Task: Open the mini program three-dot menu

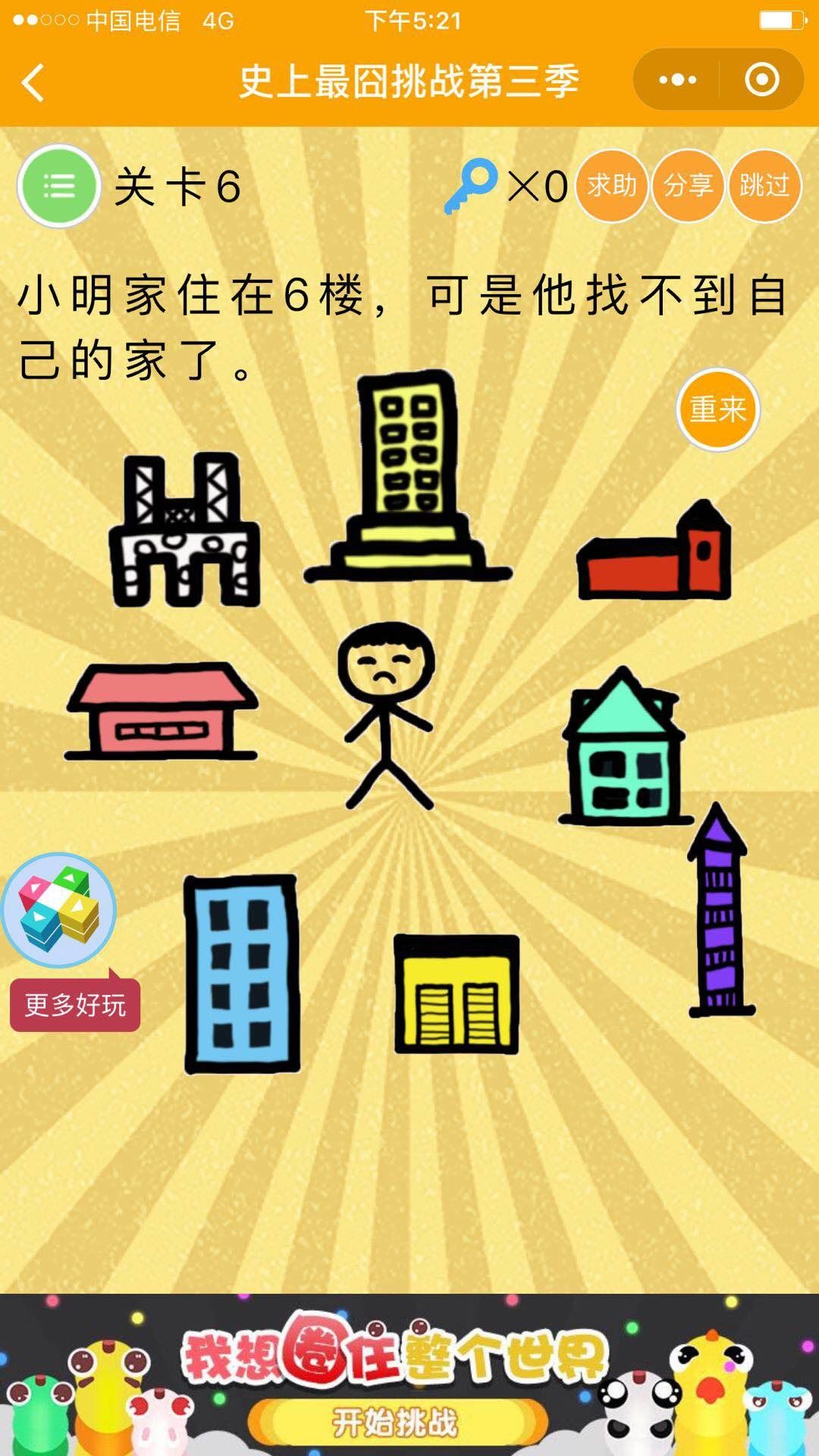Action: (677, 80)
